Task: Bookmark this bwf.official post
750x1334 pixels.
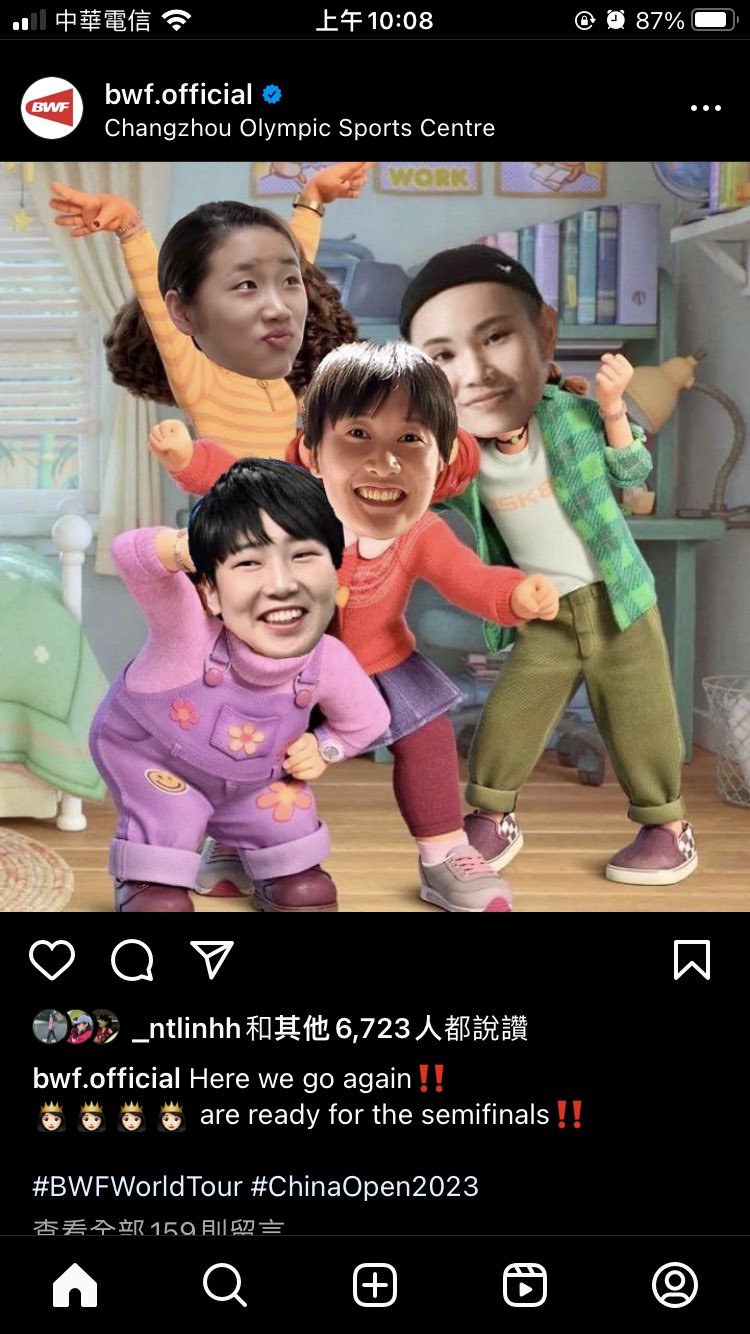Action: point(692,960)
